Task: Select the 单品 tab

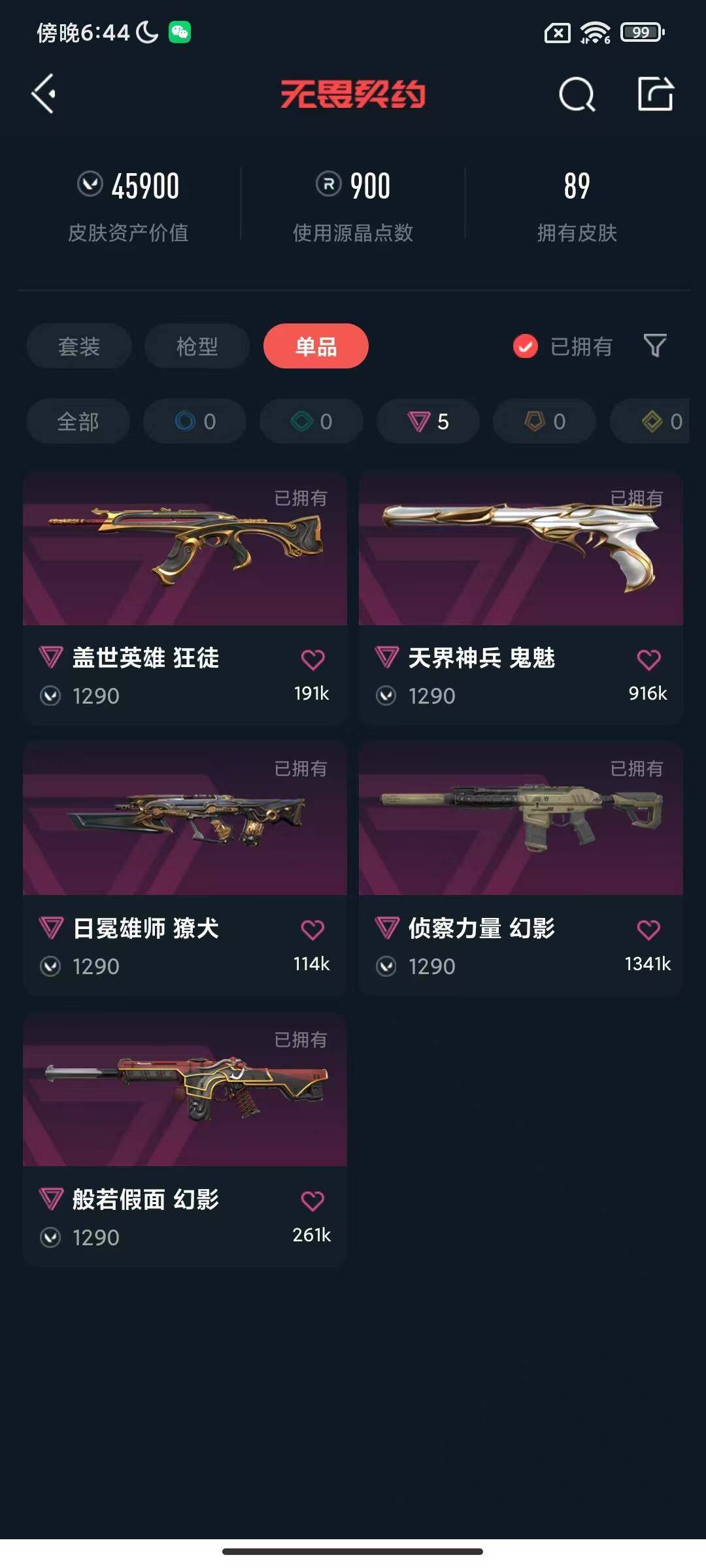Action: (316, 346)
